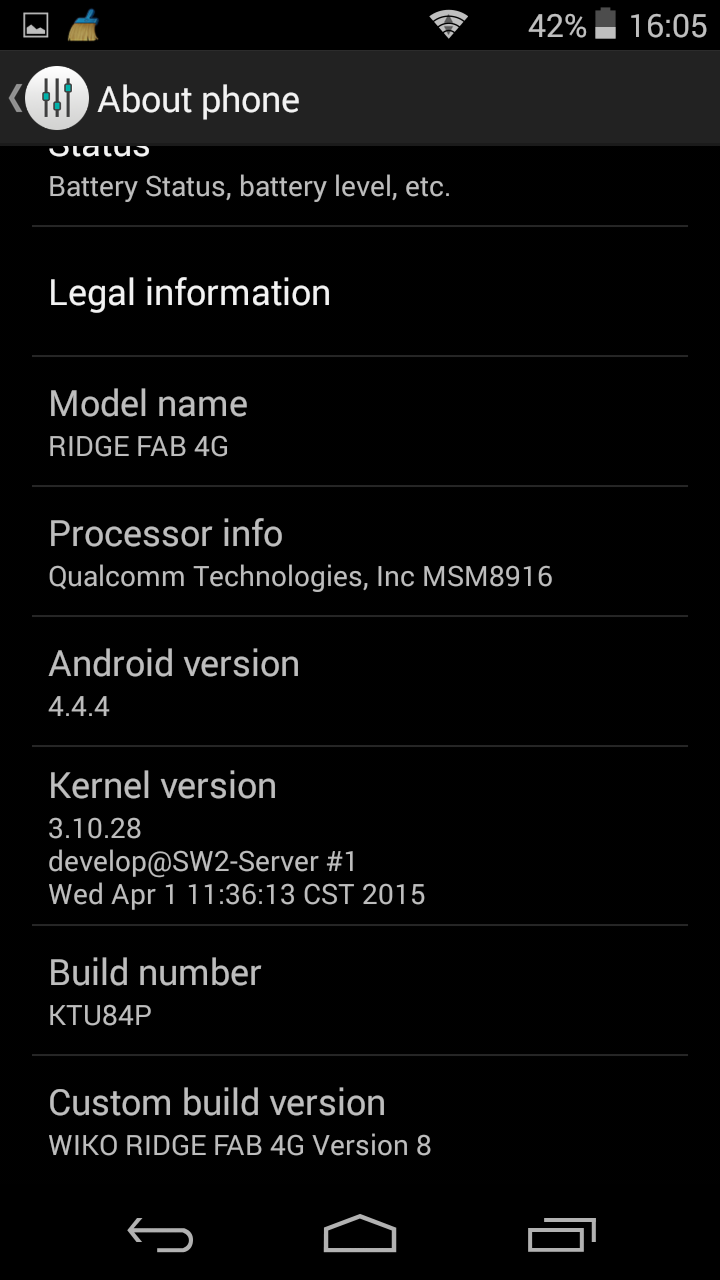Image resolution: width=720 pixels, height=1280 pixels.
Task: Tap the system Home button
Action: point(360,1234)
